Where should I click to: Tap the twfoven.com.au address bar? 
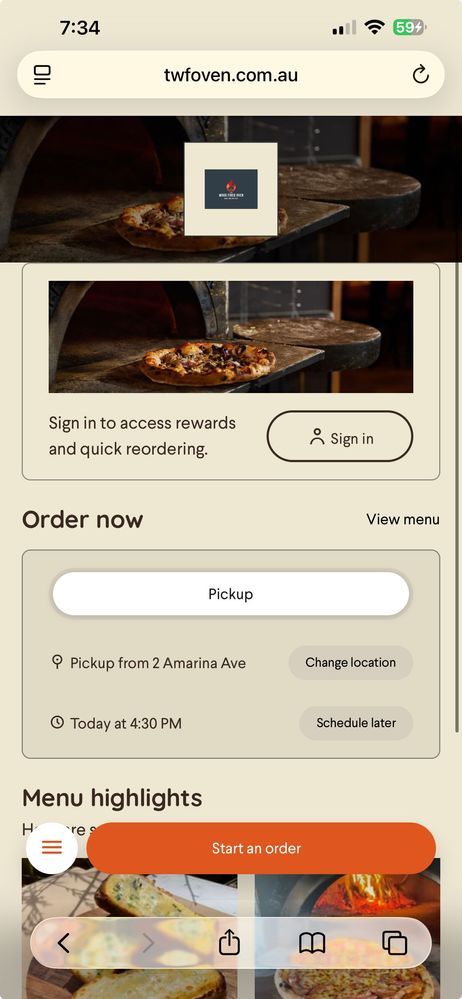[x=231, y=75]
